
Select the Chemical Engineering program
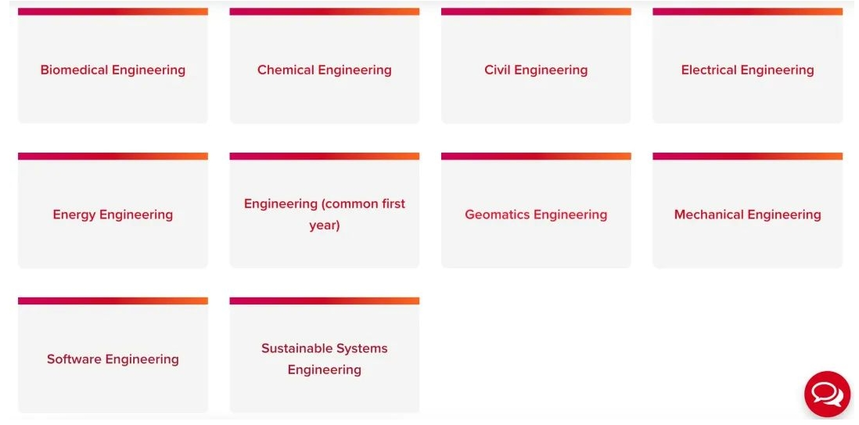coord(324,70)
